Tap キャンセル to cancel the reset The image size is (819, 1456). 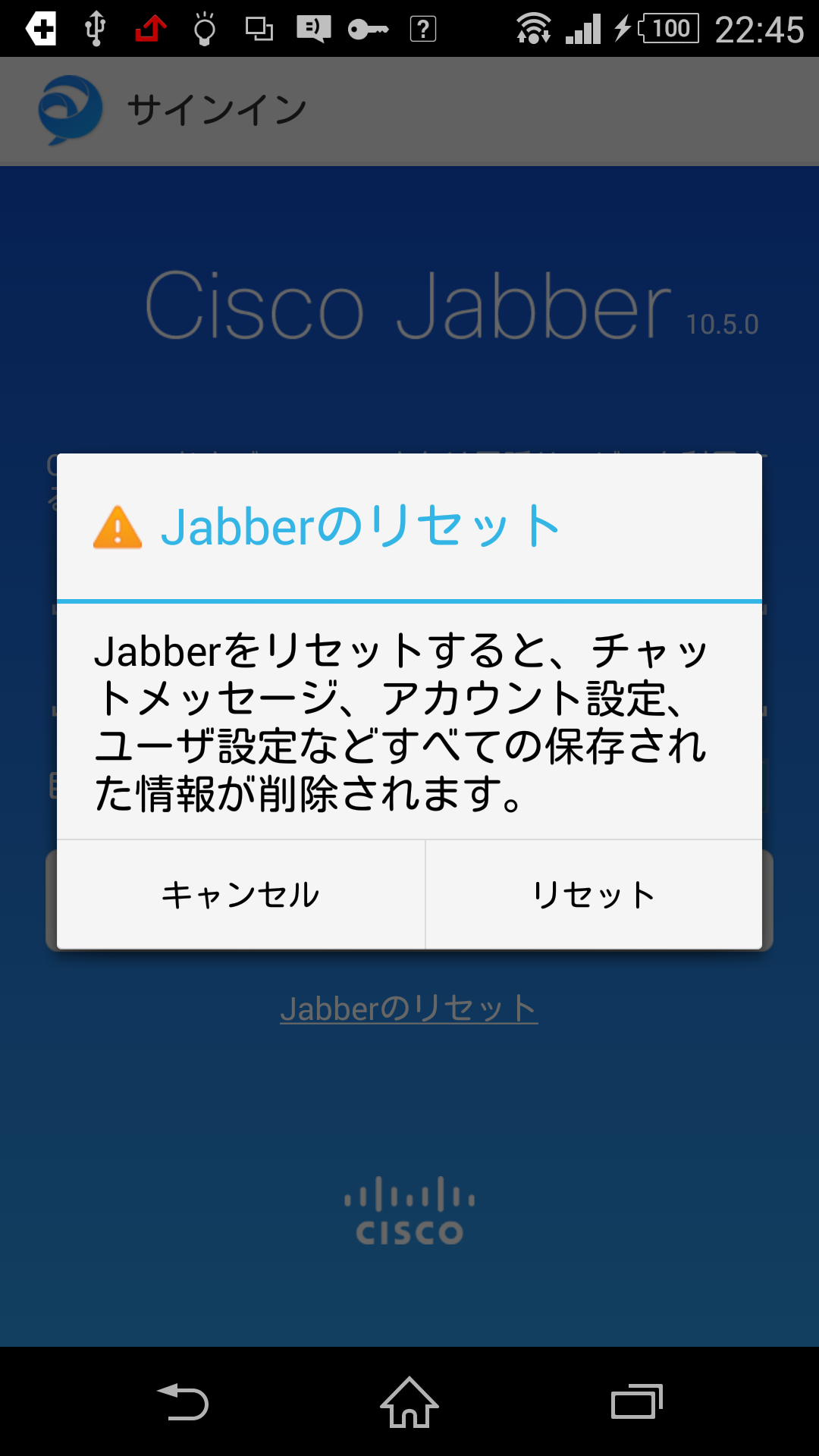tap(240, 895)
